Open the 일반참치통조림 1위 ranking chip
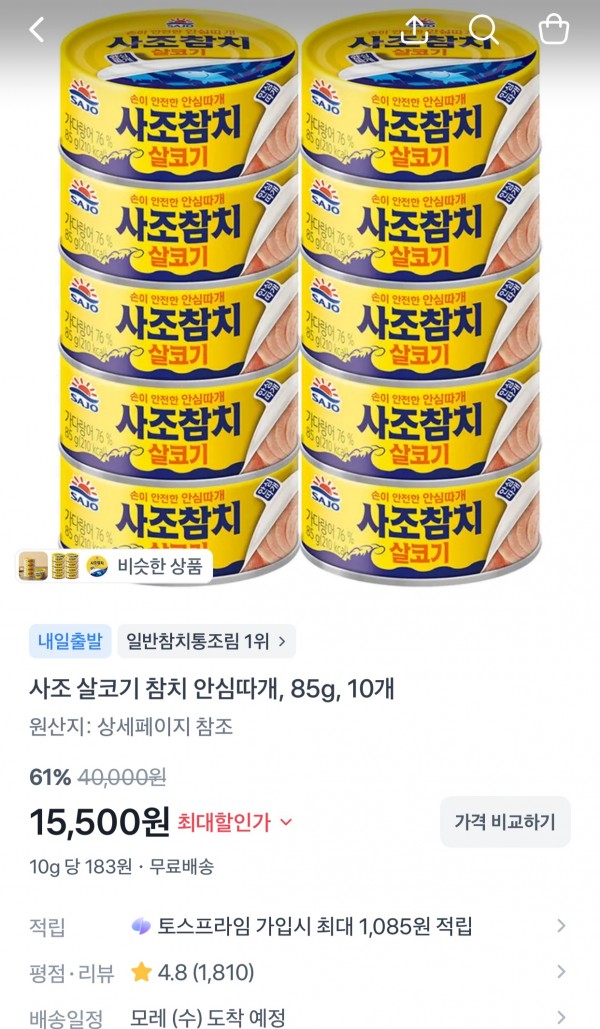 pyautogui.click(x=206, y=641)
